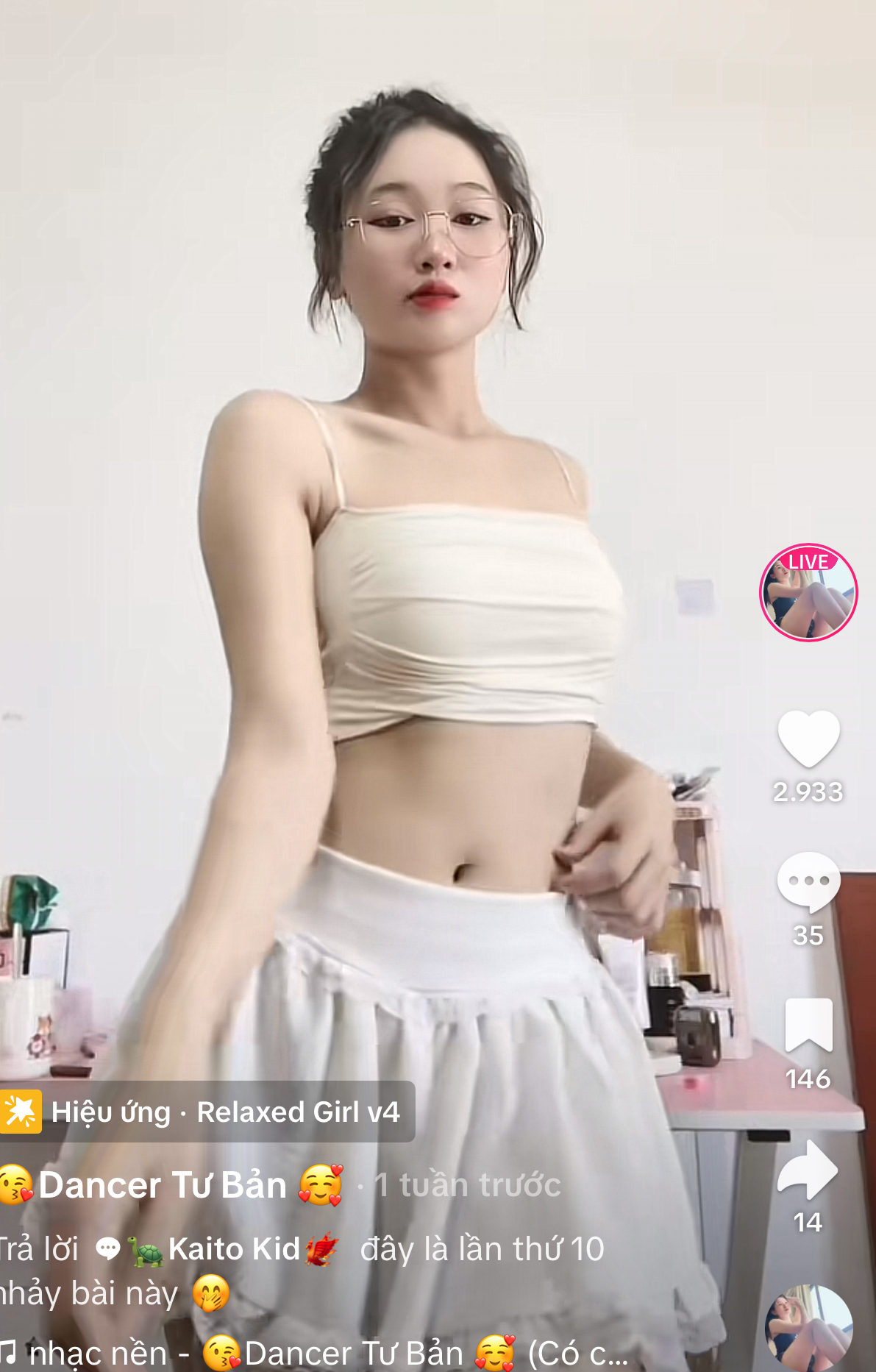Open the comments on this video
This screenshot has height=1372, width=876.
(x=808, y=881)
